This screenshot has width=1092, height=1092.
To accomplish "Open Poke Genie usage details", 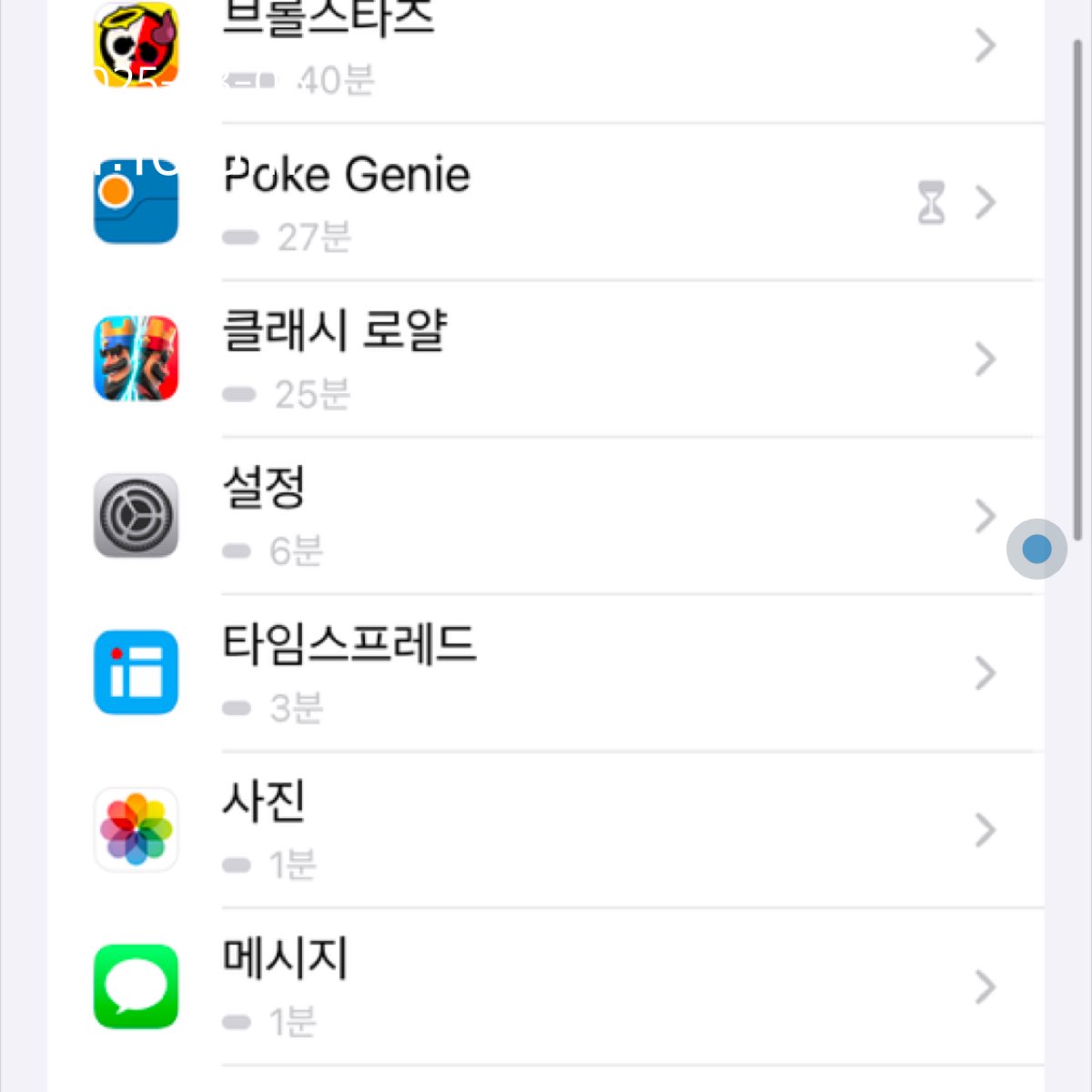I will (546, 202).
